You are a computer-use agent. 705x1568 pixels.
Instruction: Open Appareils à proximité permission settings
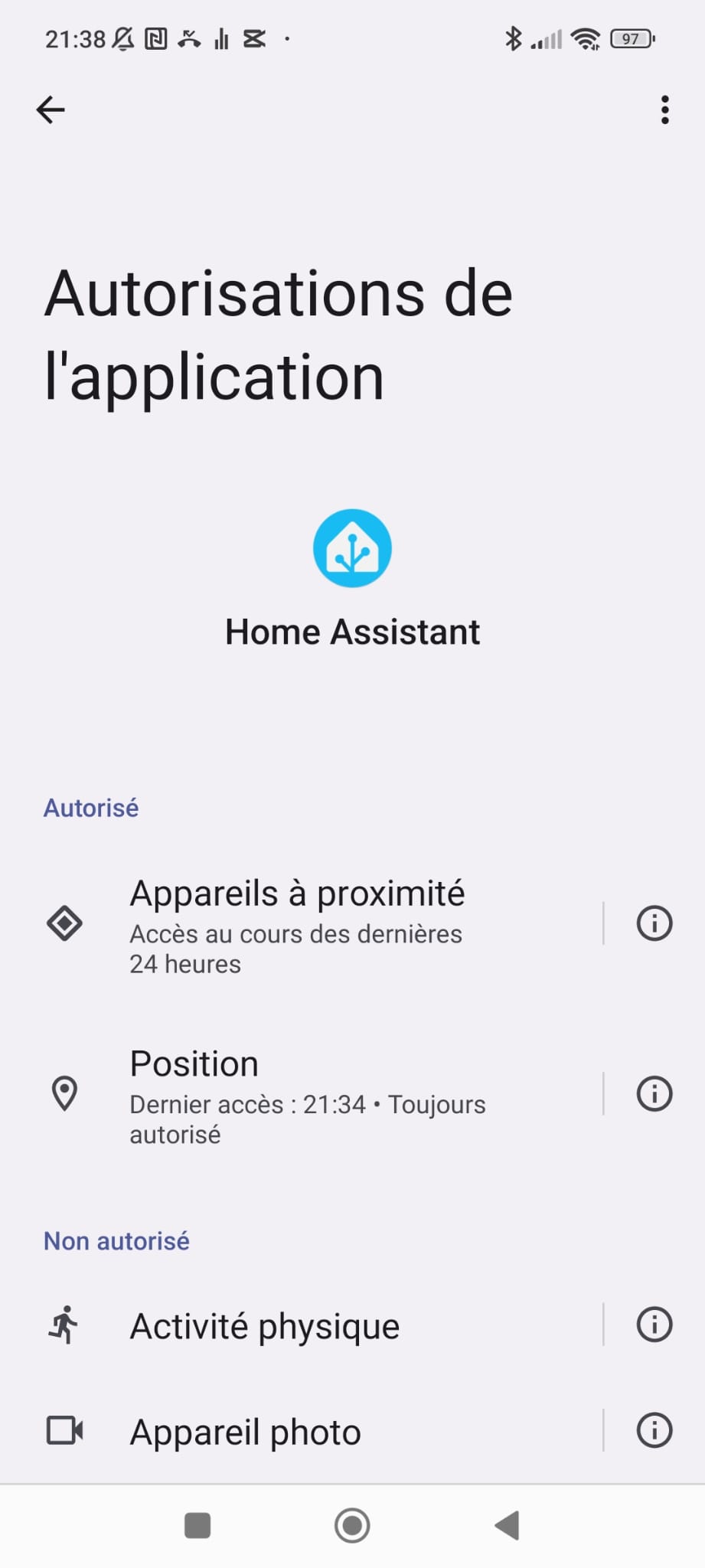point(297,924)
